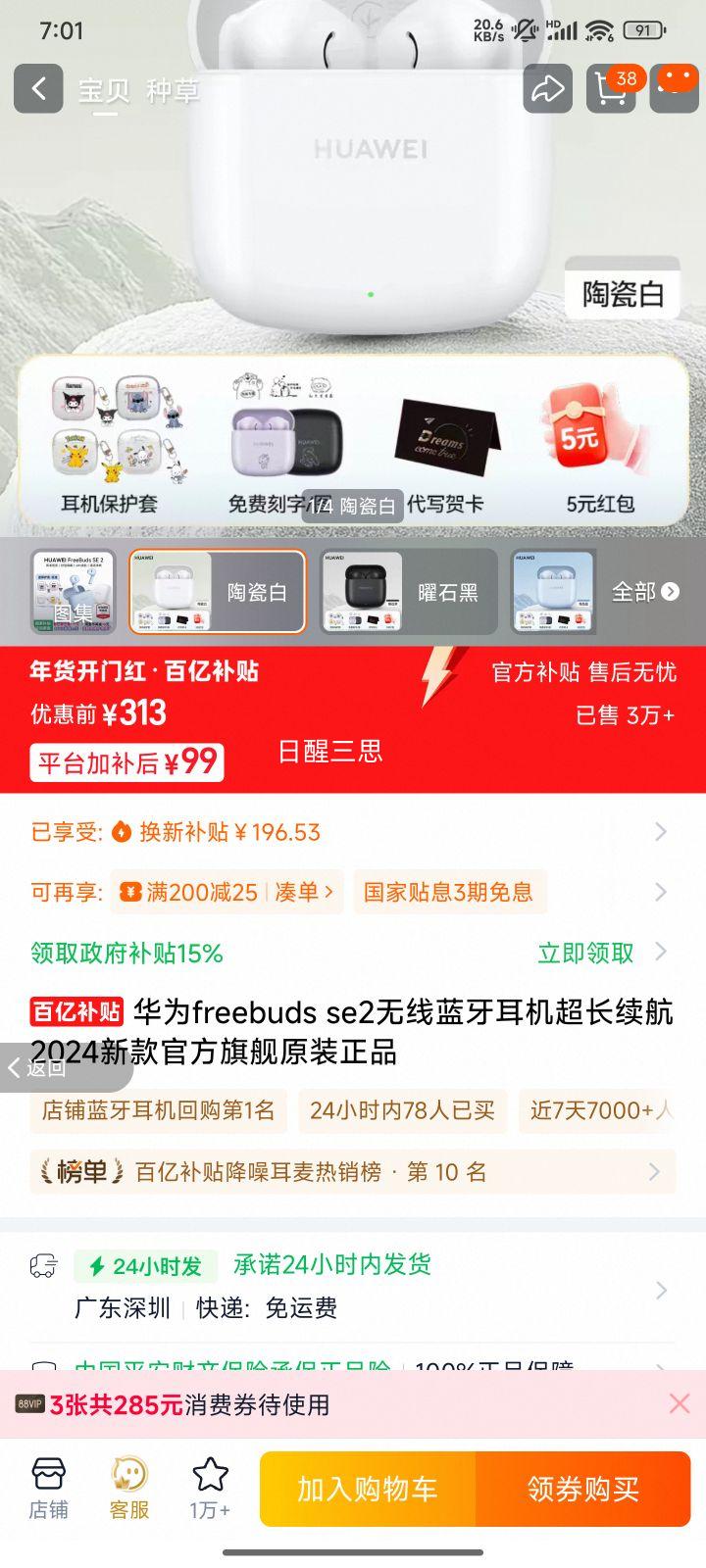Click the lightning 24小时发 badge
The height and width of the screenshot is (1568, 706).
(x=145, y=1266)
